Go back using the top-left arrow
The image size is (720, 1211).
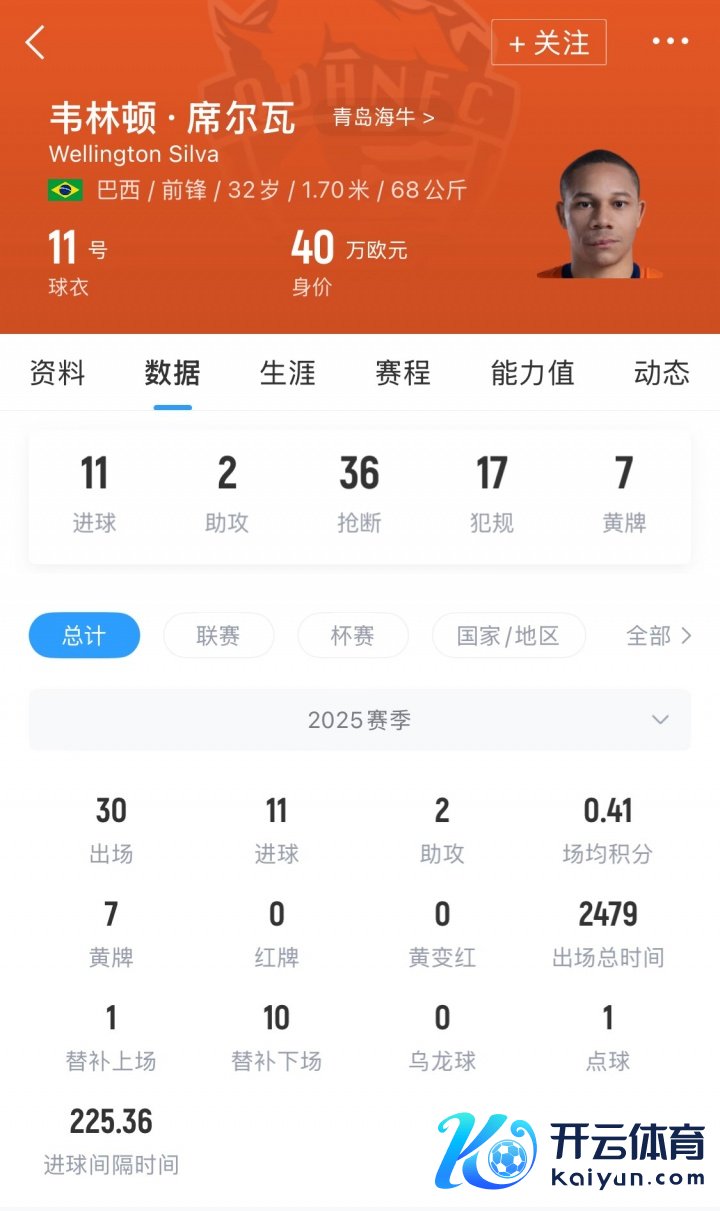[36, 43]
